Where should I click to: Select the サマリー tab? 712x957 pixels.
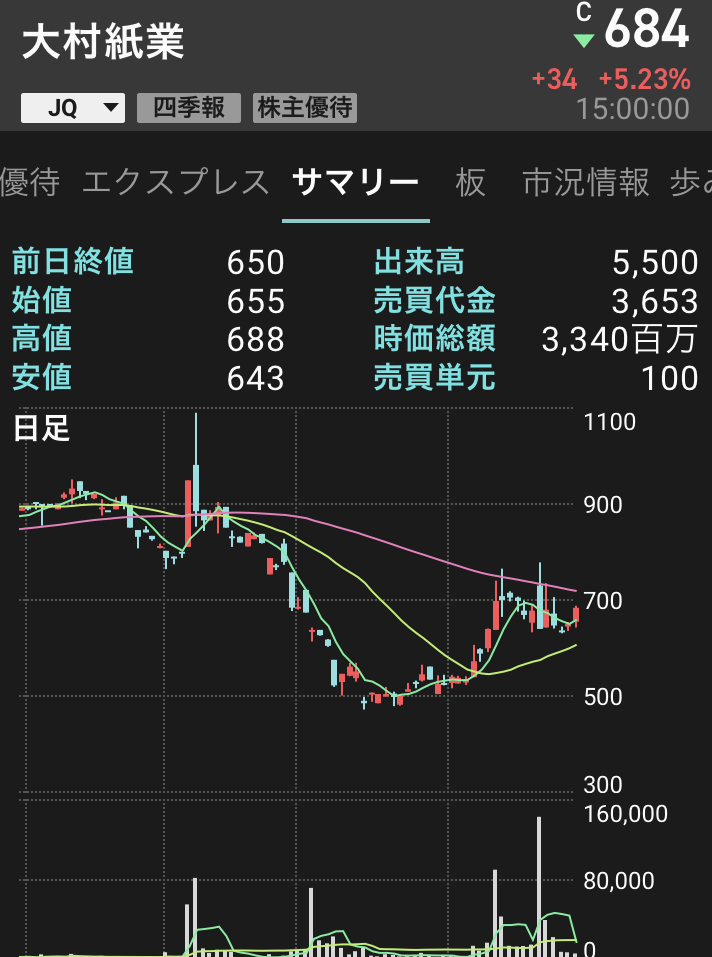click(x=355, y=182)
